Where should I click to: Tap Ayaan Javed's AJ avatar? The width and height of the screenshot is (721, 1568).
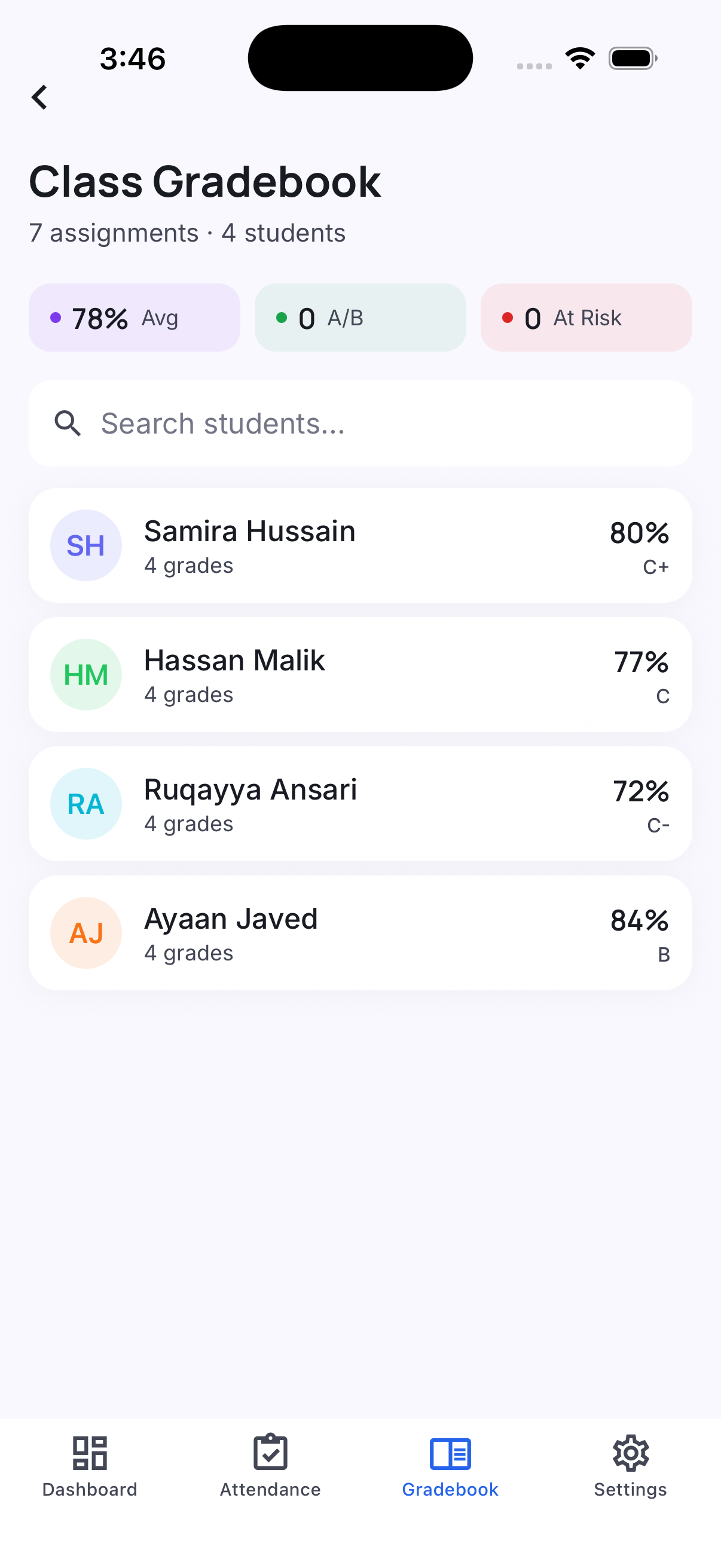click(x=85, y=933)
